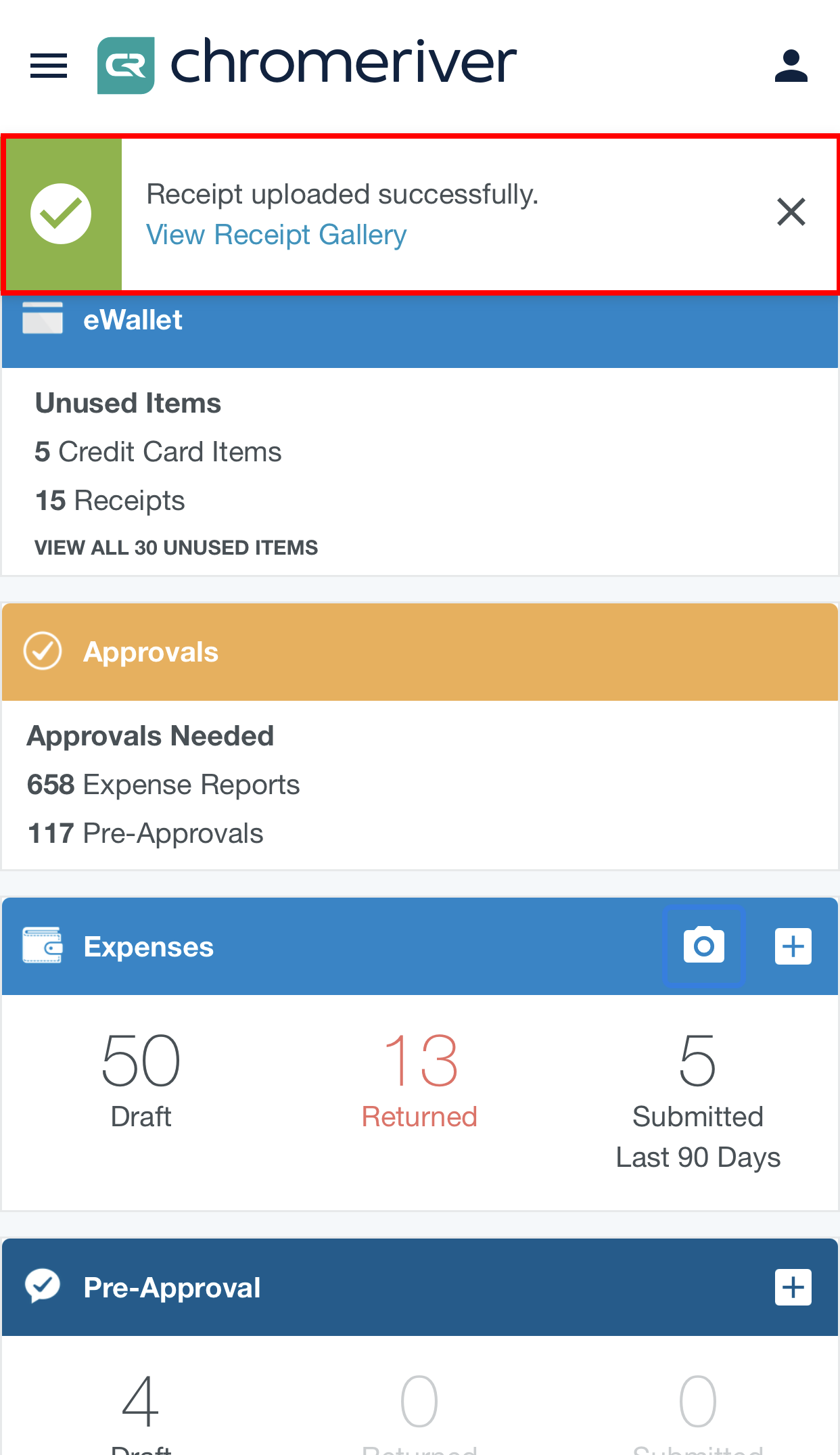Screen dimensions: 840x1455
Task: Open 117 Pre-Approvals needing approval
Action: click(x=145, y=833)
